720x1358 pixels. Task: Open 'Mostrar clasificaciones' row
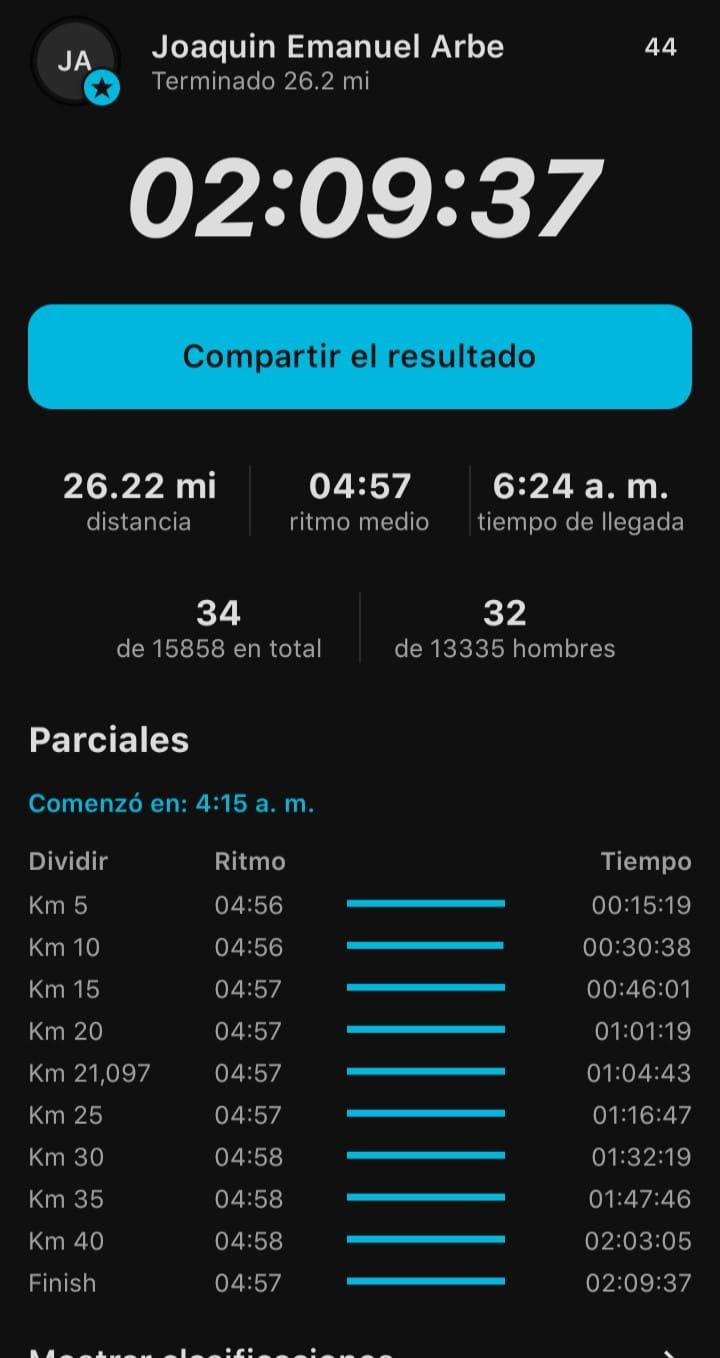[x=360, y=1348]
